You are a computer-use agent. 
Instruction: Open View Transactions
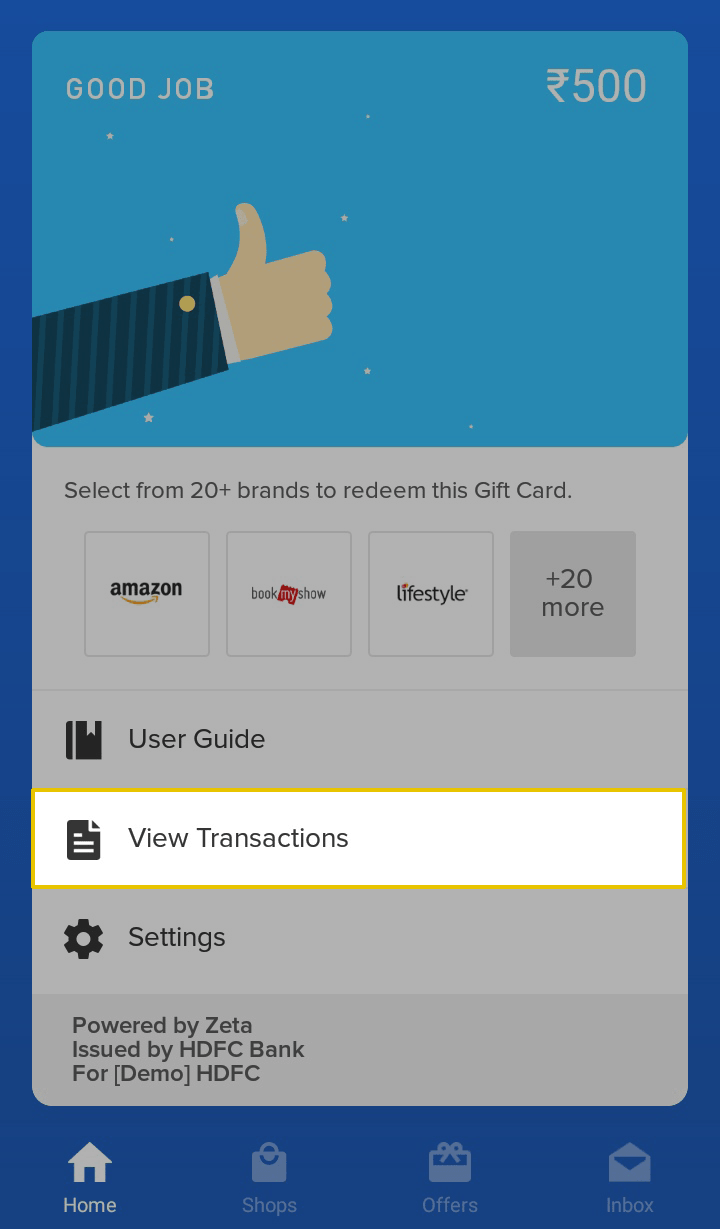(x=359, y=838)
